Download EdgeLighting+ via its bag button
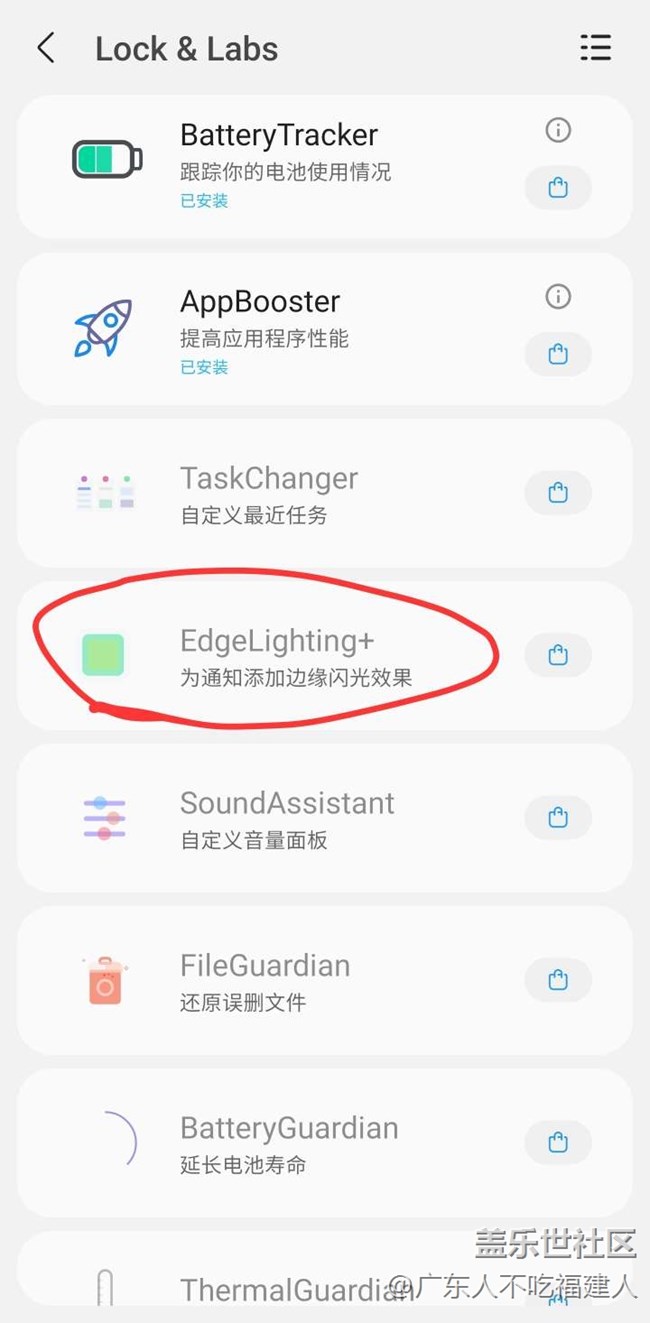The height and width of the screenshot is (1323, 650). point(558,655)
